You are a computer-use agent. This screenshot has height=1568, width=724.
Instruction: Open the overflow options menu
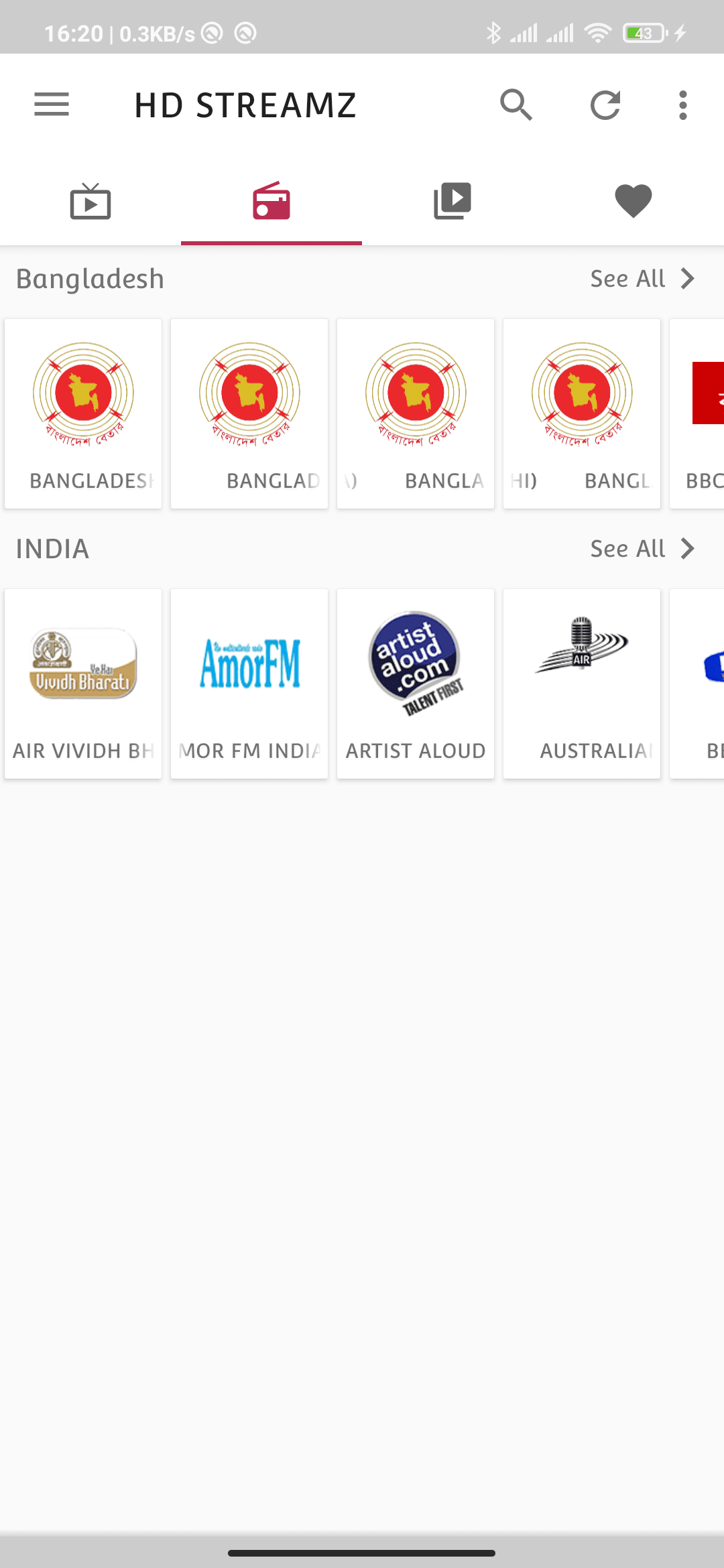click(682, 105)
